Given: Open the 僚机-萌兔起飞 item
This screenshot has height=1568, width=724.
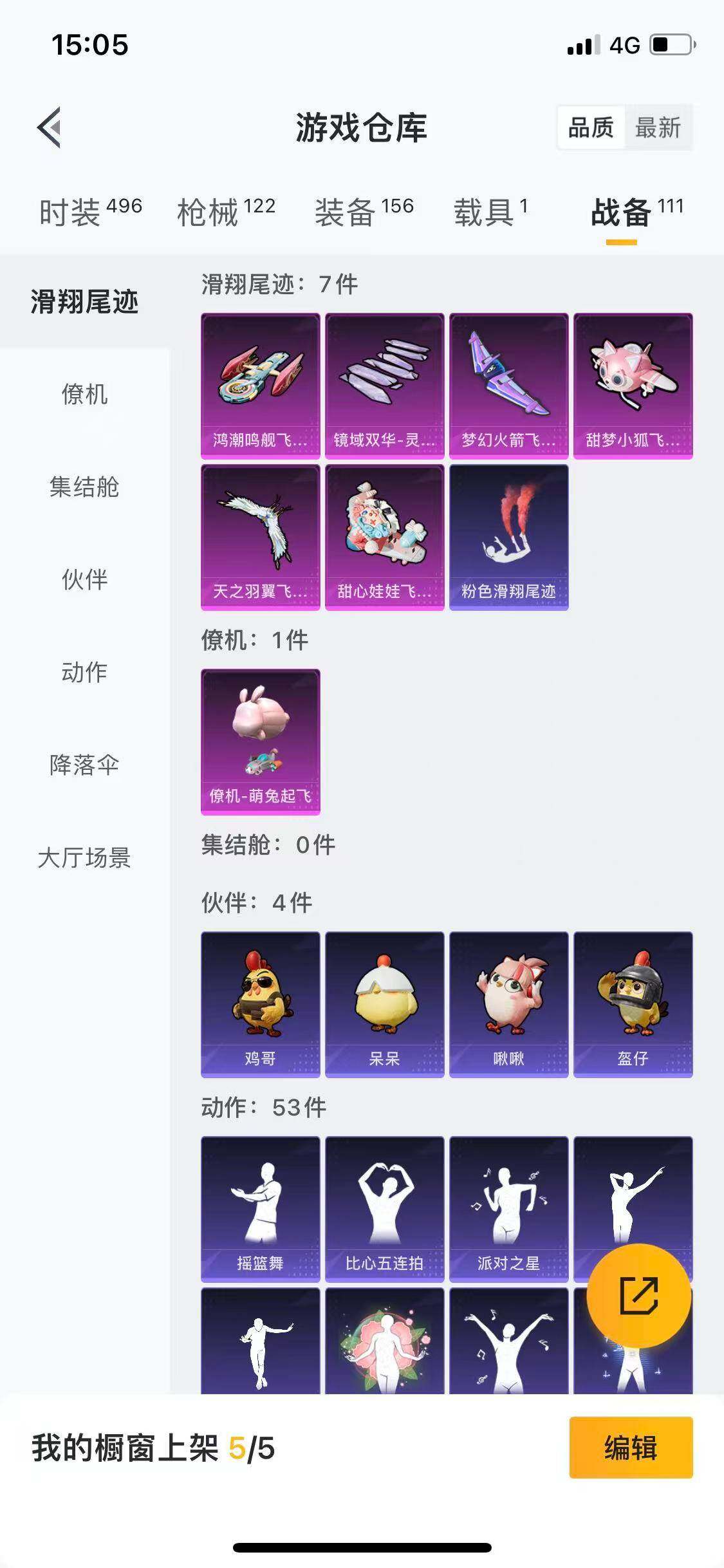Looking at the screenshot, I should pos(259,740).
